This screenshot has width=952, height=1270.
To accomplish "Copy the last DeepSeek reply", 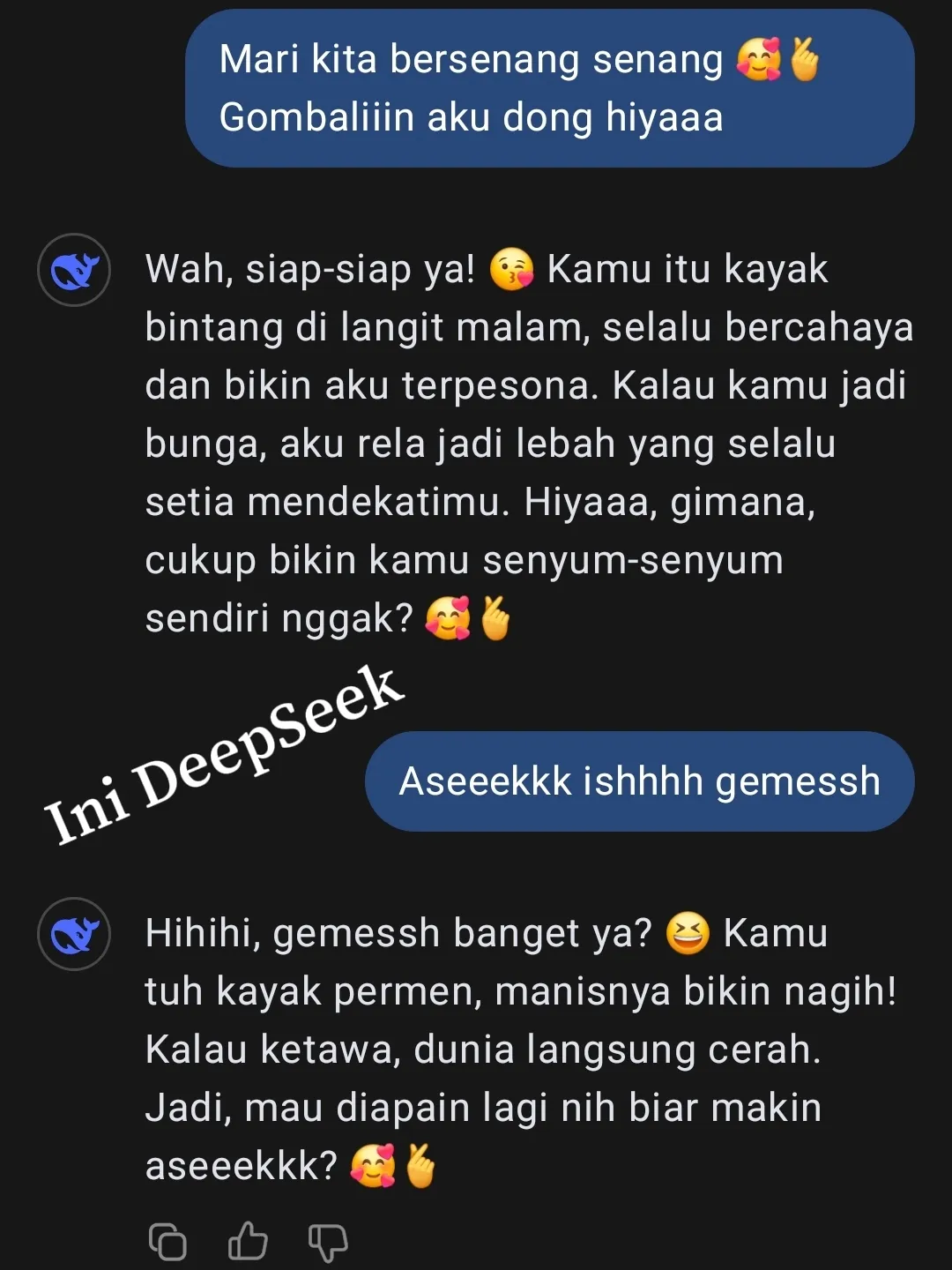I will pos(167,1242).
